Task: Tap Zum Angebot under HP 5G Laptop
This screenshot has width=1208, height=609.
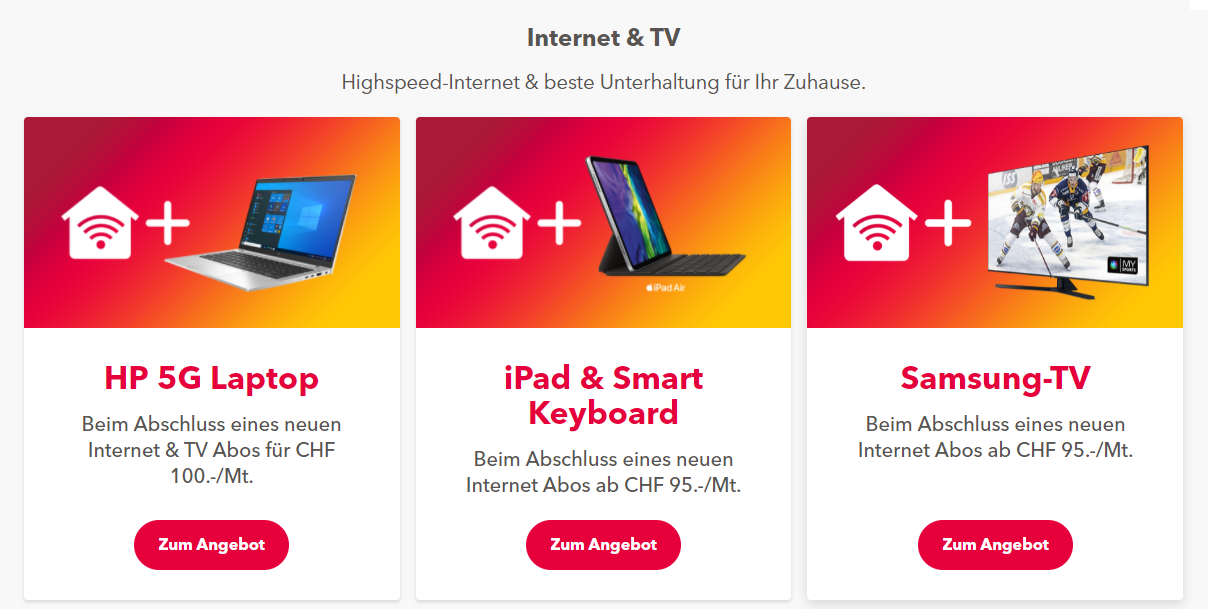Action: [211, 545]
